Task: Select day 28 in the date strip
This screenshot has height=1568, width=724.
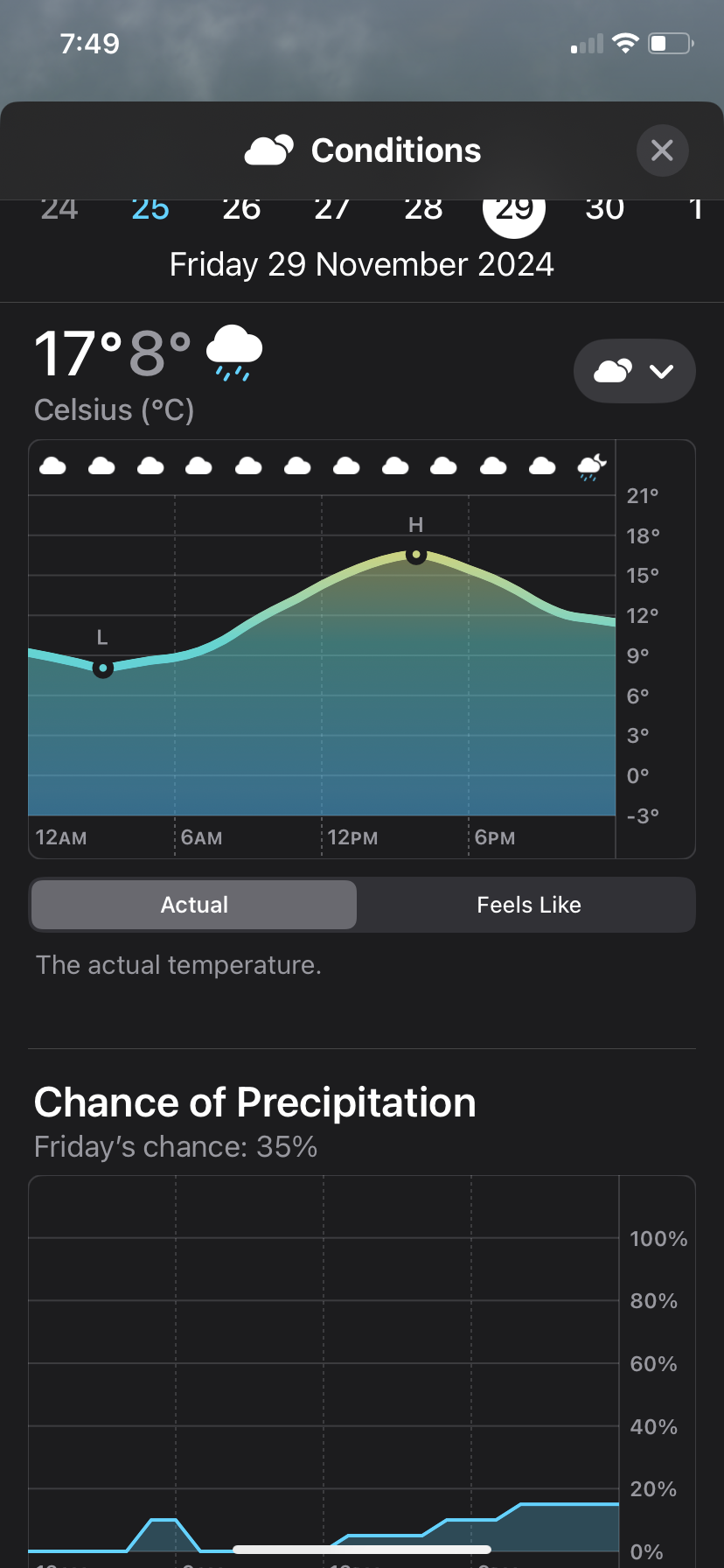Action: tap(423, 209)
